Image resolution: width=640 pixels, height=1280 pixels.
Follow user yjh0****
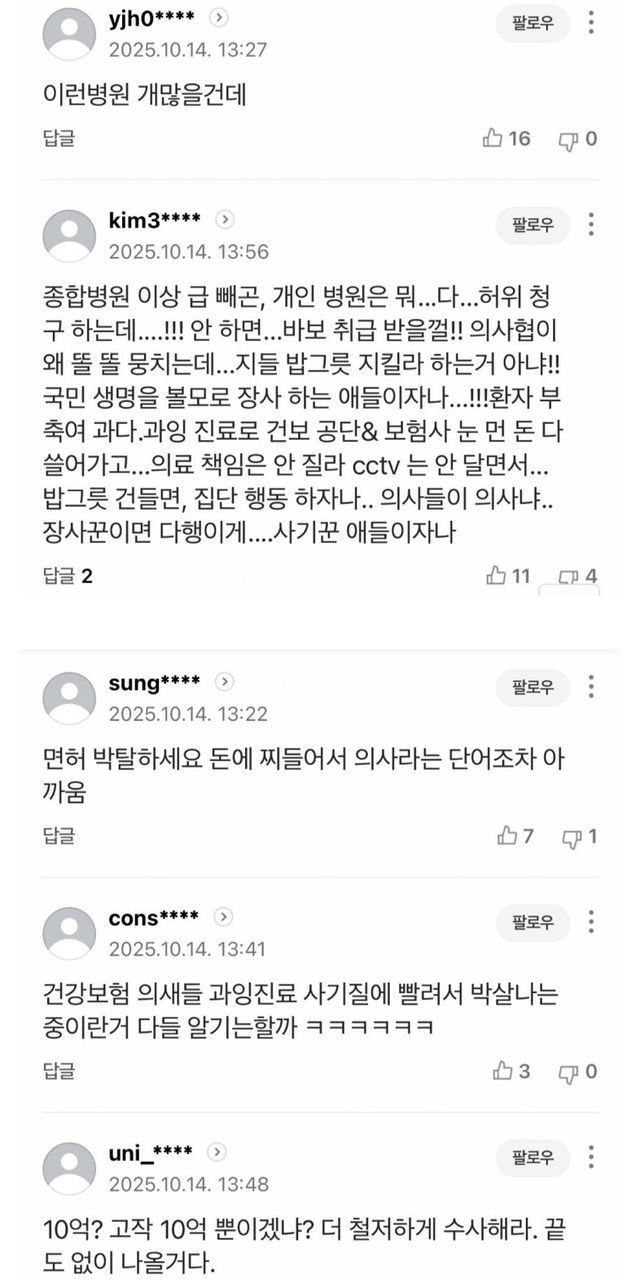coord(533,24)
